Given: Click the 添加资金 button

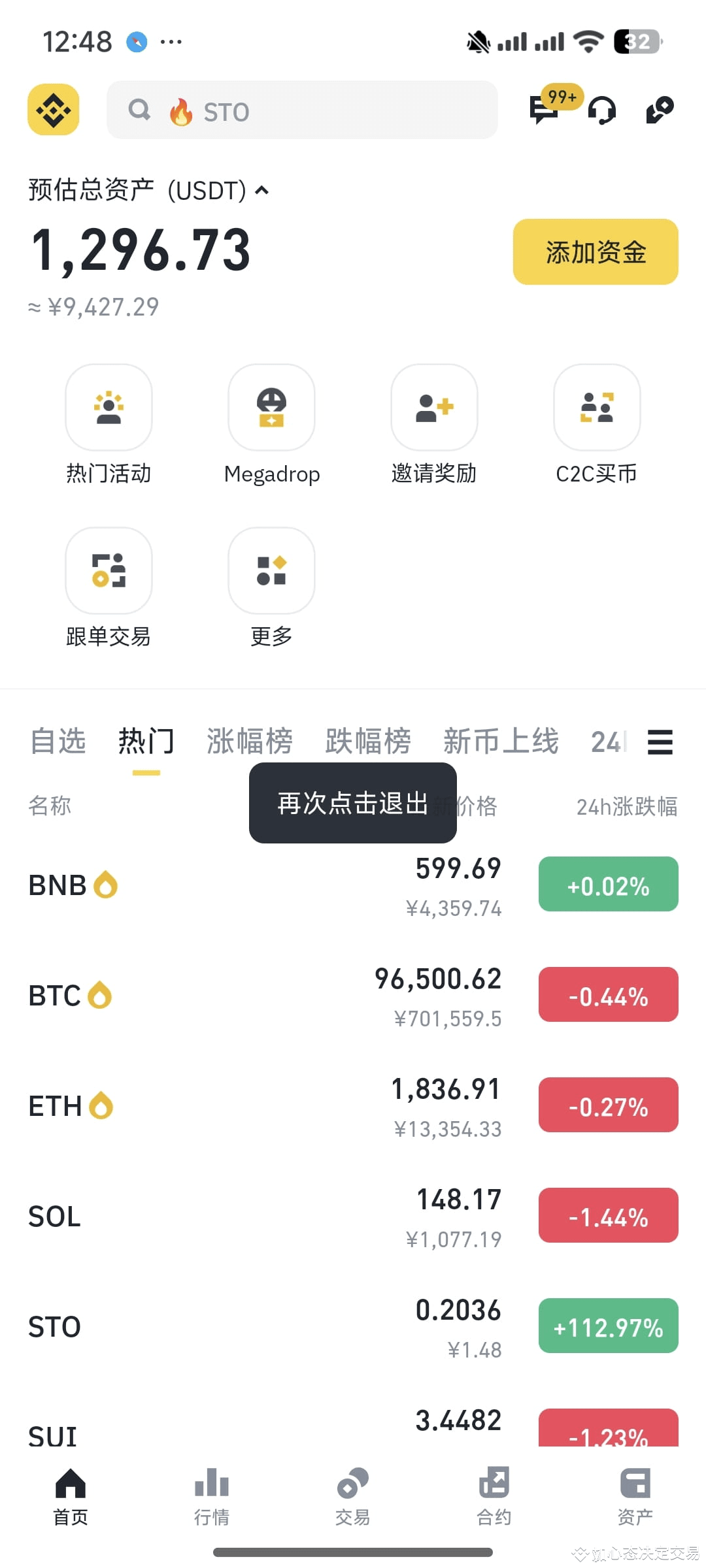Looking at the screenshot, I should pos(595,252).
